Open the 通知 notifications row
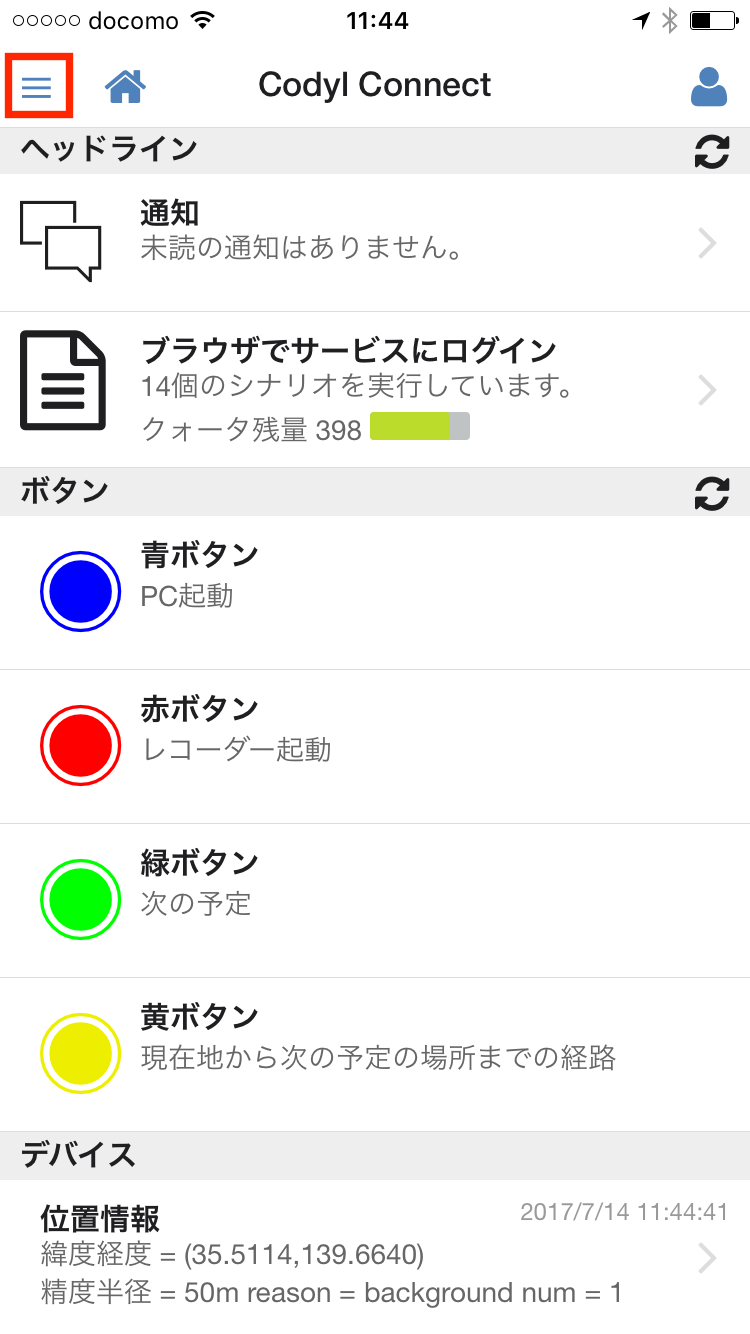 click(x=375, y=242)
